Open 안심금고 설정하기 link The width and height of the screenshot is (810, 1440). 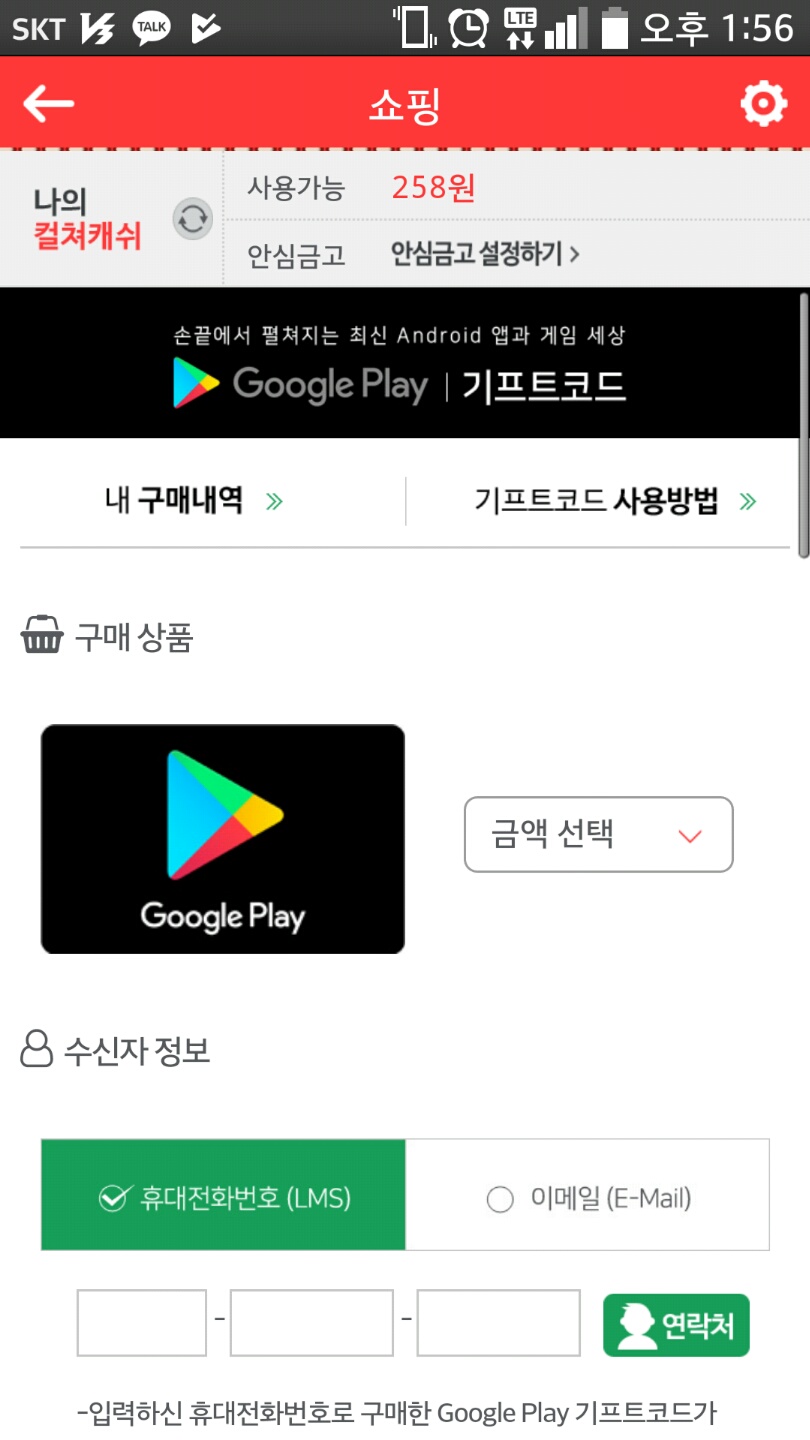click(485, 254)
